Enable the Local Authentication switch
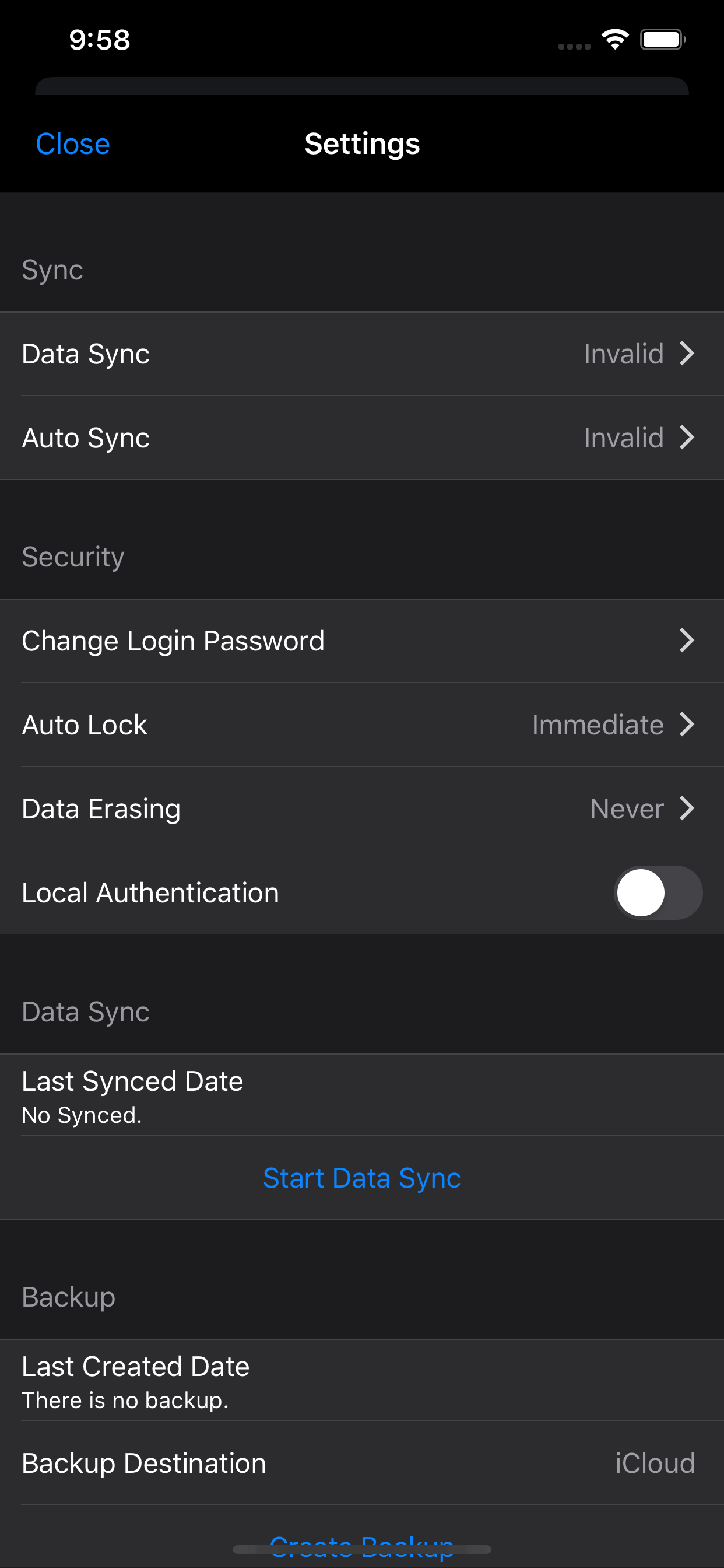Image resolution: width=724 pixels, height=1568 pixels. (x=659, y=892)
